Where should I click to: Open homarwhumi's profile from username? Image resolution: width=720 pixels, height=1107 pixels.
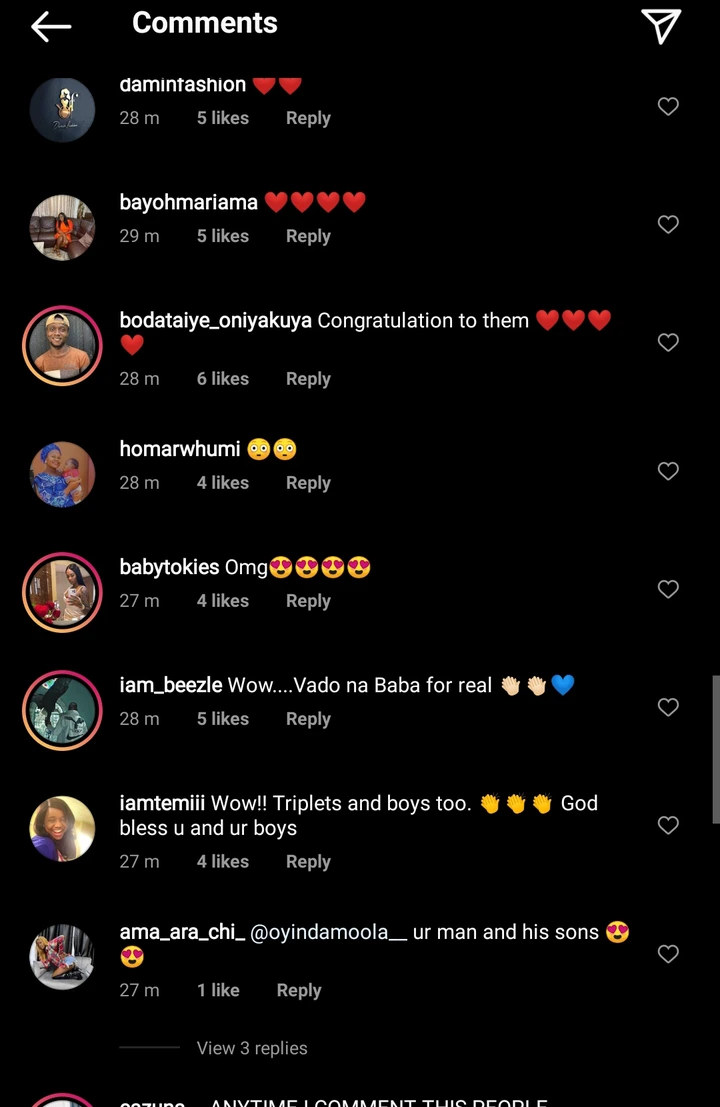180,449
